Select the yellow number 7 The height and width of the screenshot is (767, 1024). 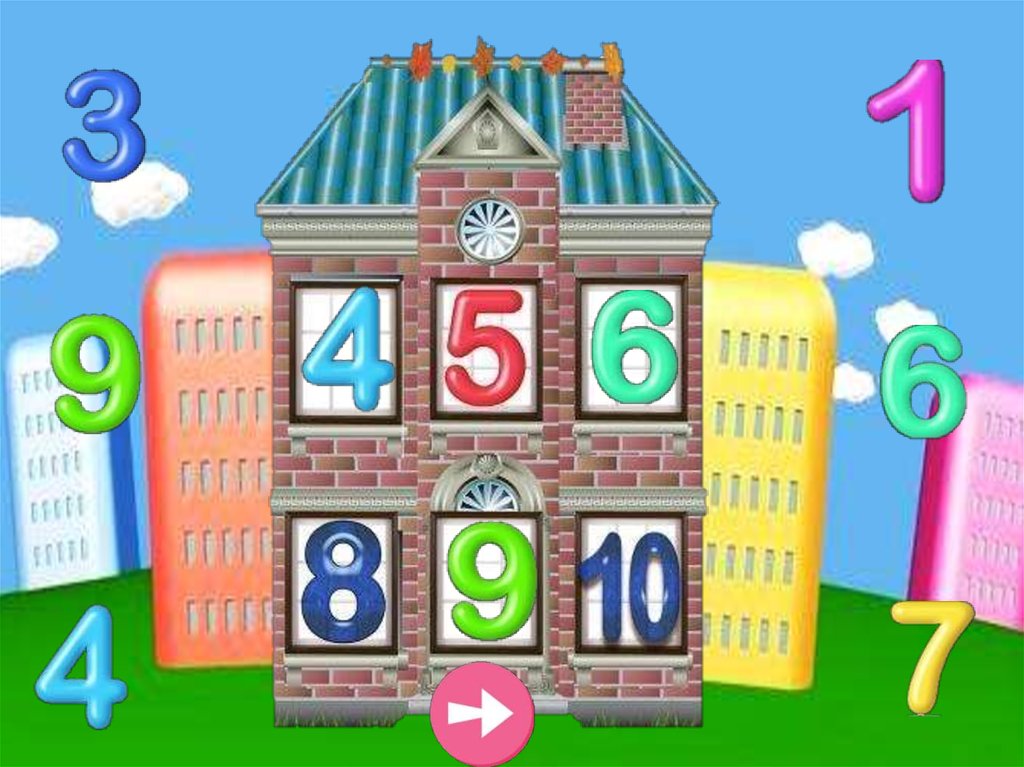pos(932,656)
